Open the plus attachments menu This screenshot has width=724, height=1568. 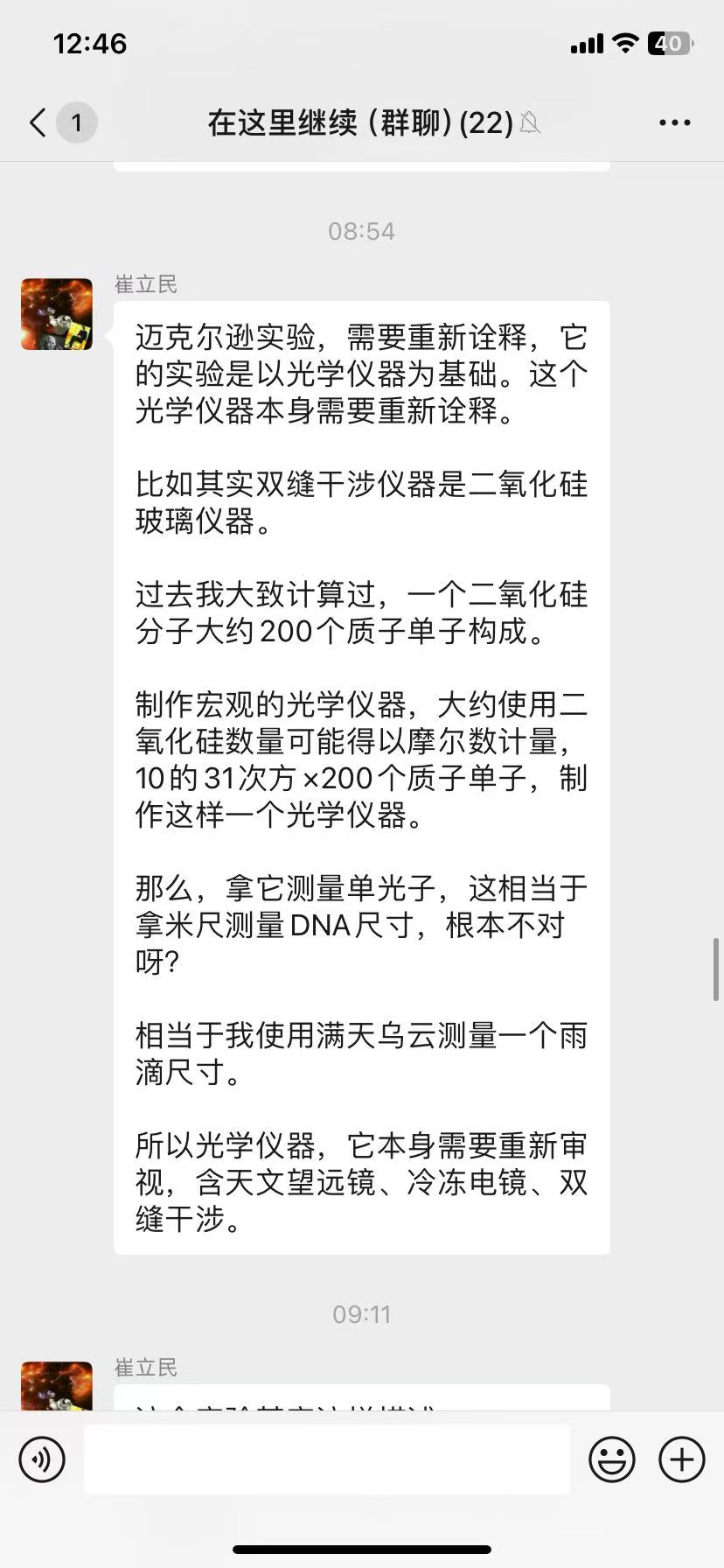(681, 1459)
